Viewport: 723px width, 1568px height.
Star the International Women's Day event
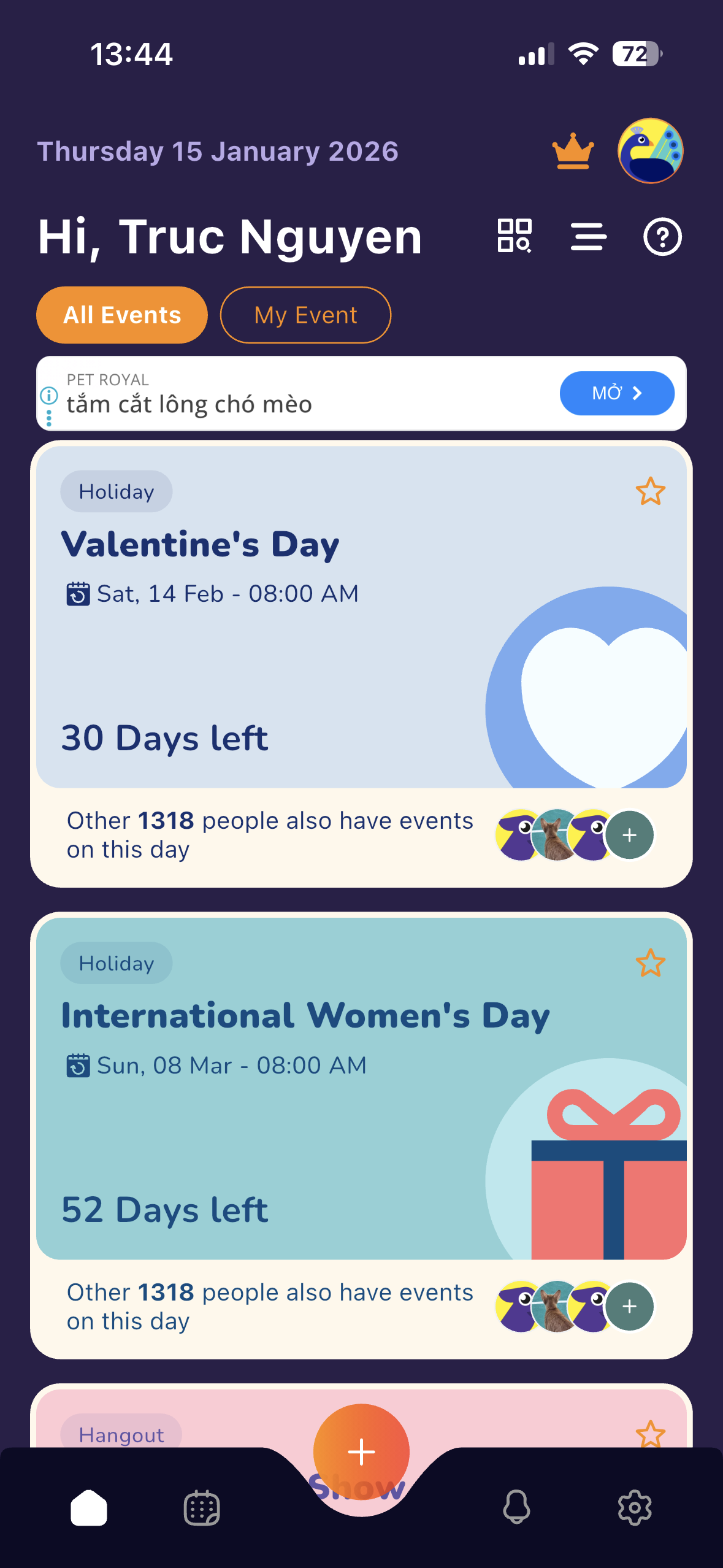650,963
